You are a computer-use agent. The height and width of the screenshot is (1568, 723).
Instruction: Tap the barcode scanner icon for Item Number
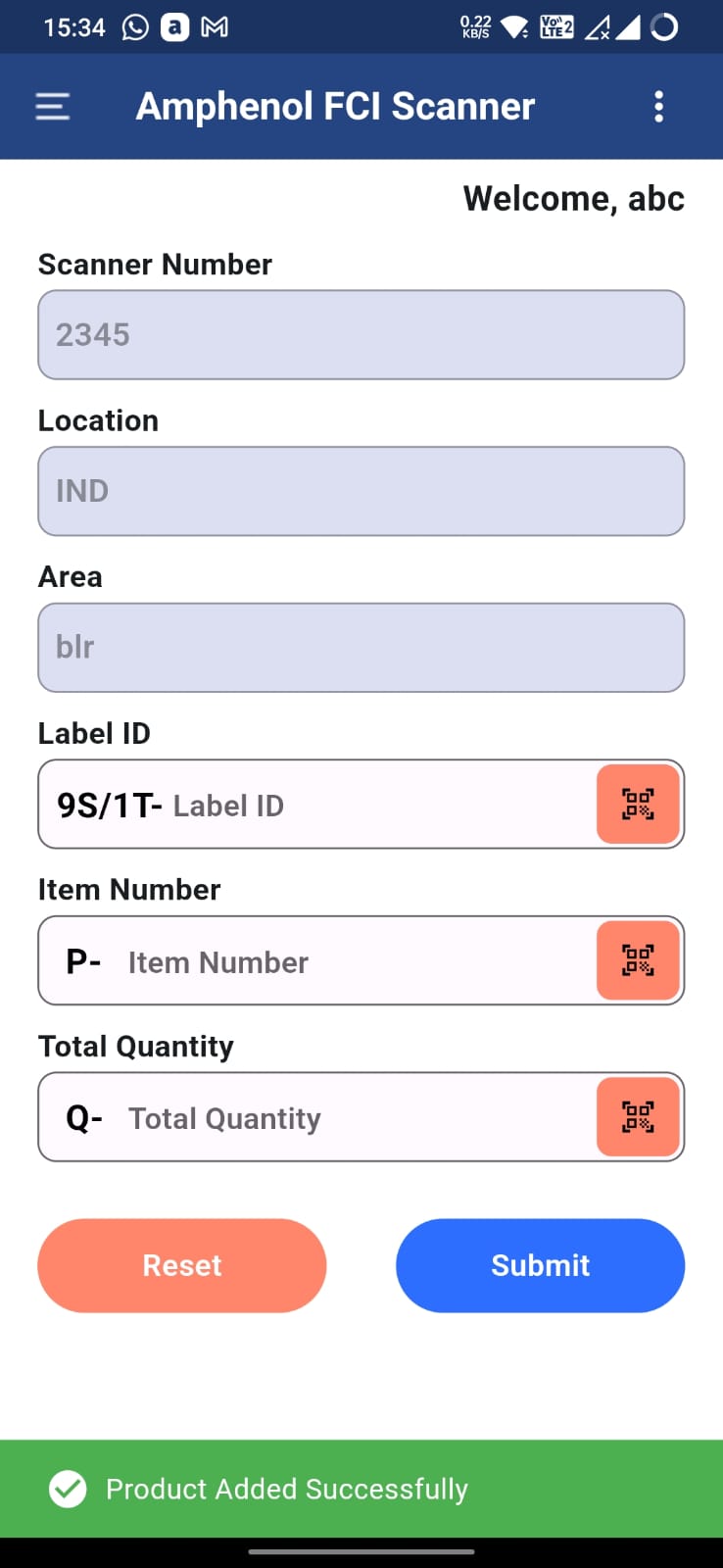[638, 960]
